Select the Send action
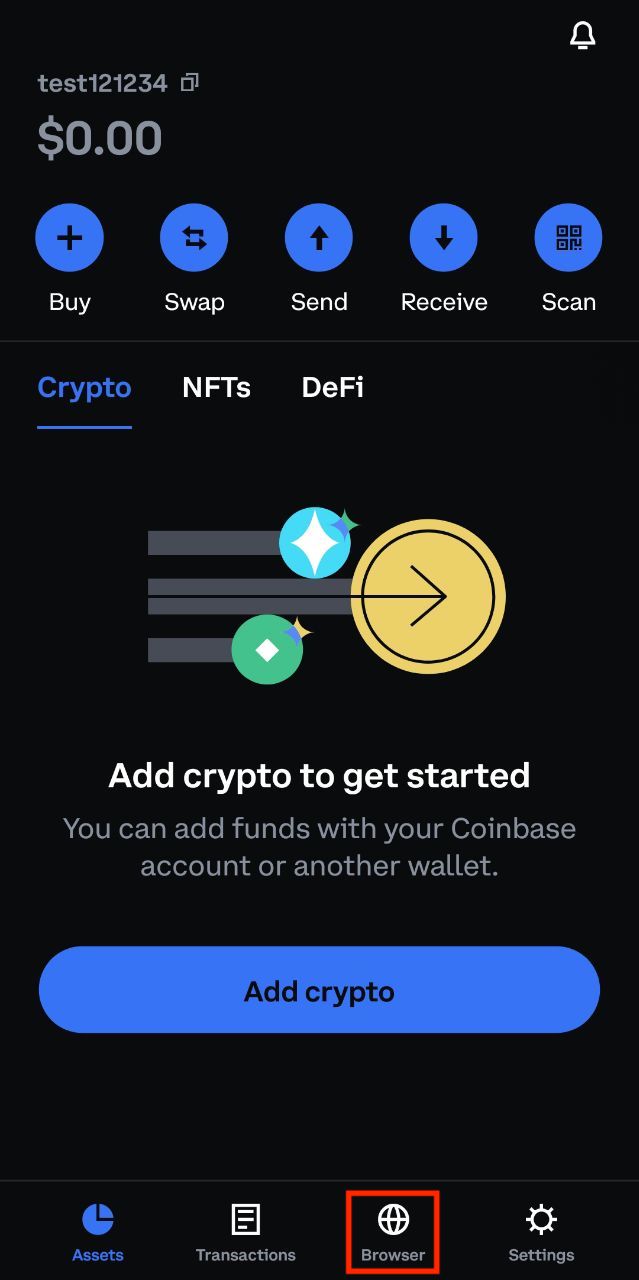 tap(319, 238)
